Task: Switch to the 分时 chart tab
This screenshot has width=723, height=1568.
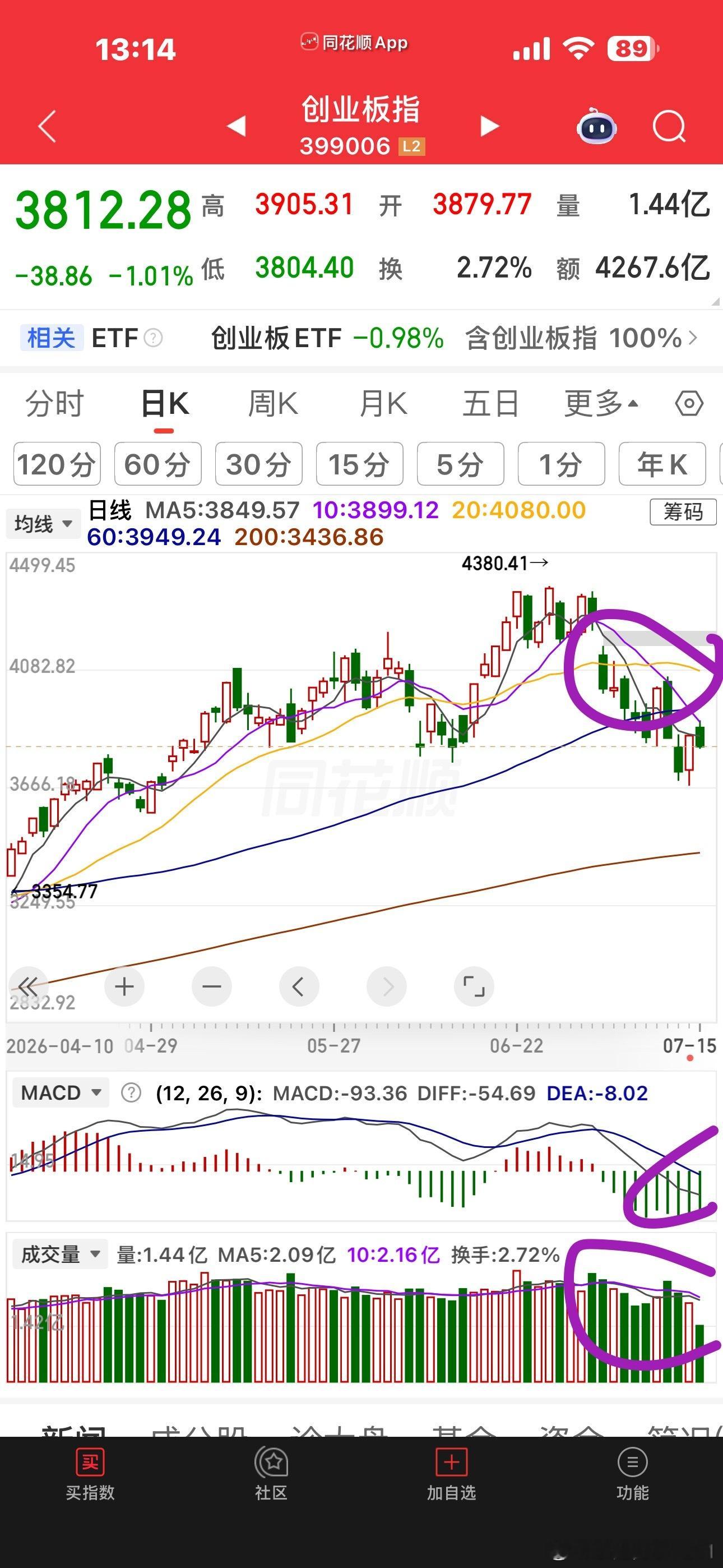Action: pyautogui.click(x=55, y=404)
